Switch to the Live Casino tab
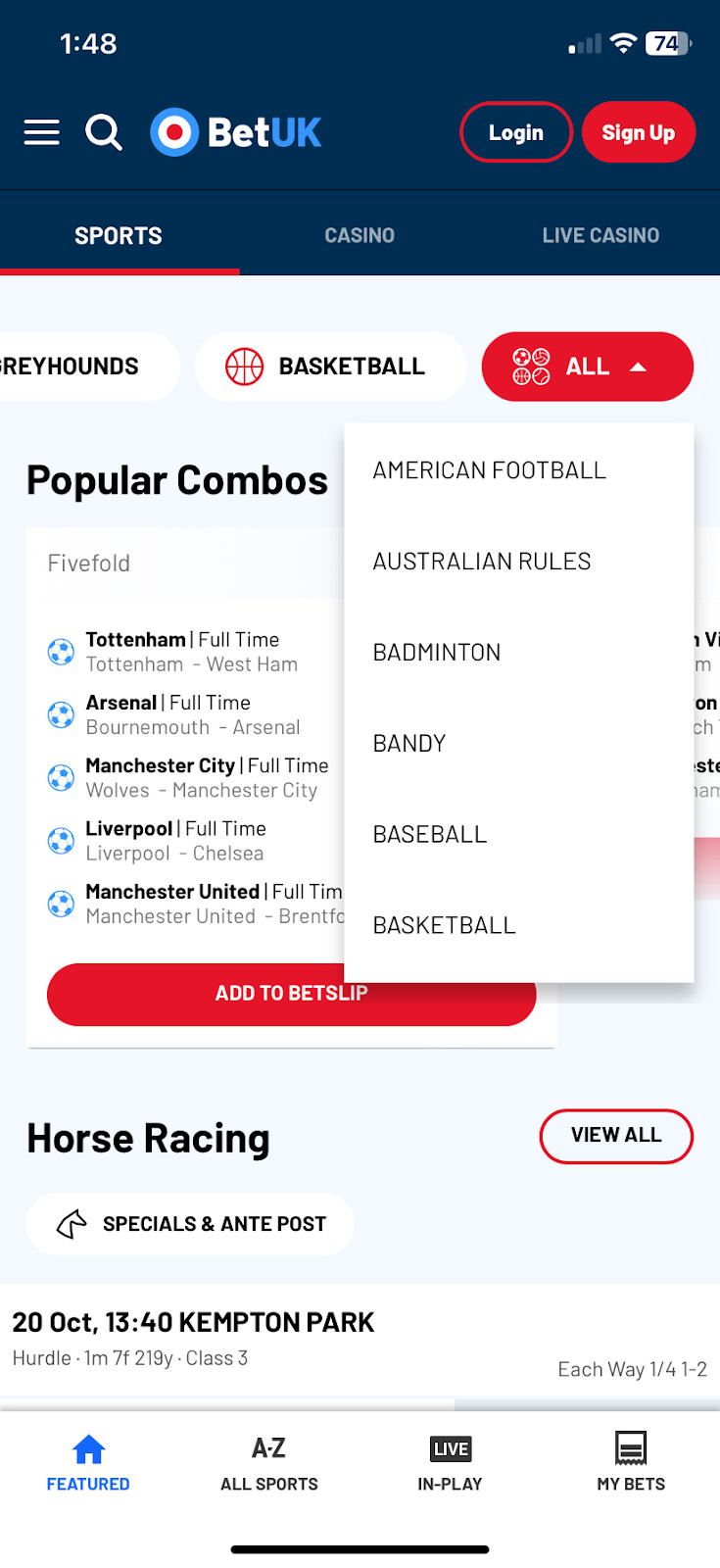The width and height of the screenshot is (720, 1568). (600, 235)
